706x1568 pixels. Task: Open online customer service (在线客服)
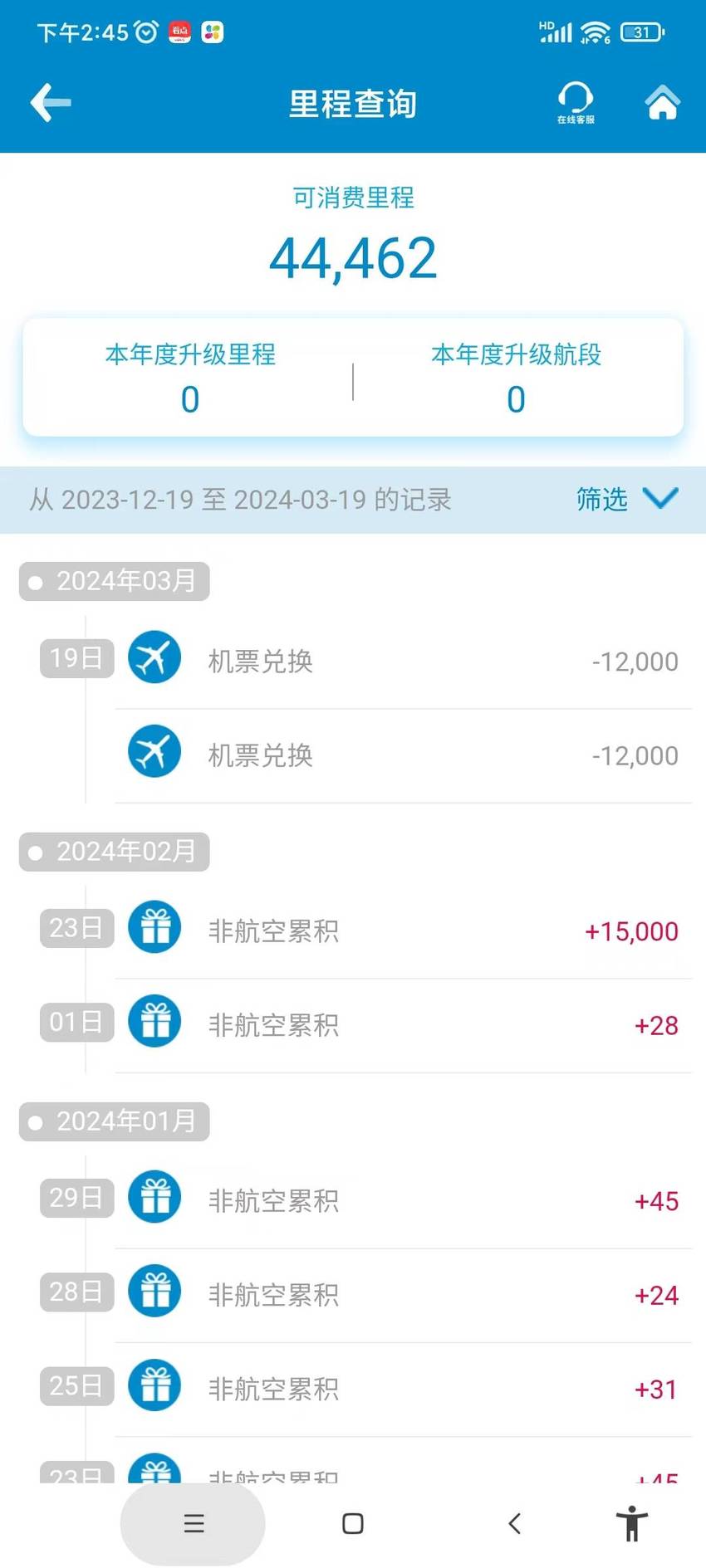(576, 102)
